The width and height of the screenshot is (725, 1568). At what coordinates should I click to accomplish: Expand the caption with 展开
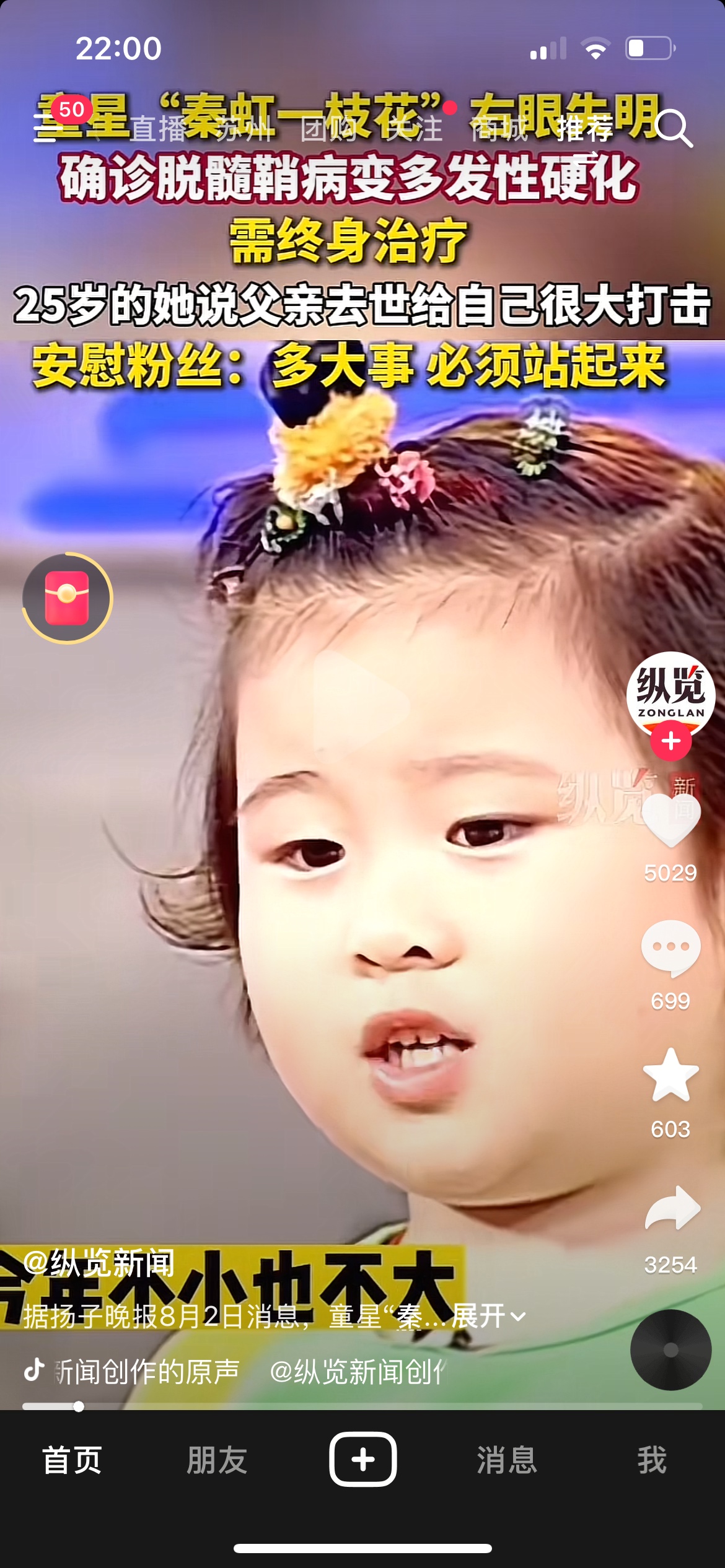coord(488,1316)
